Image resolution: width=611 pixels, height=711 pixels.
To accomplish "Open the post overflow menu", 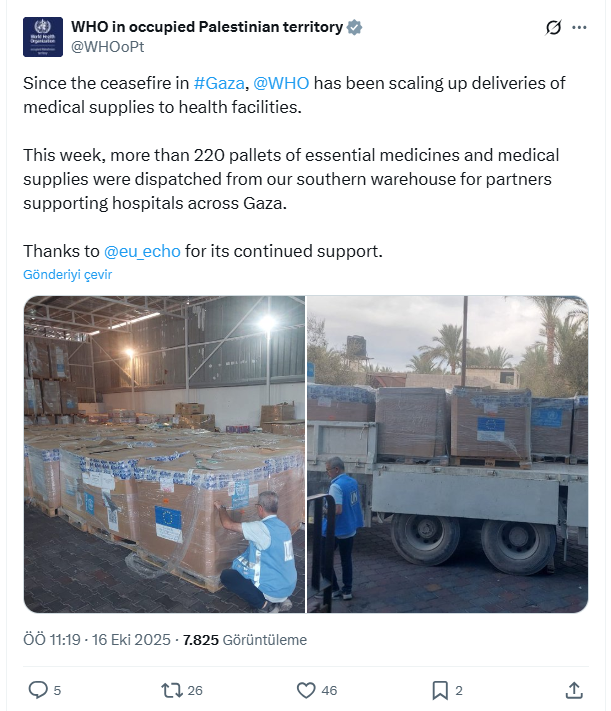I will coord(580,28).
